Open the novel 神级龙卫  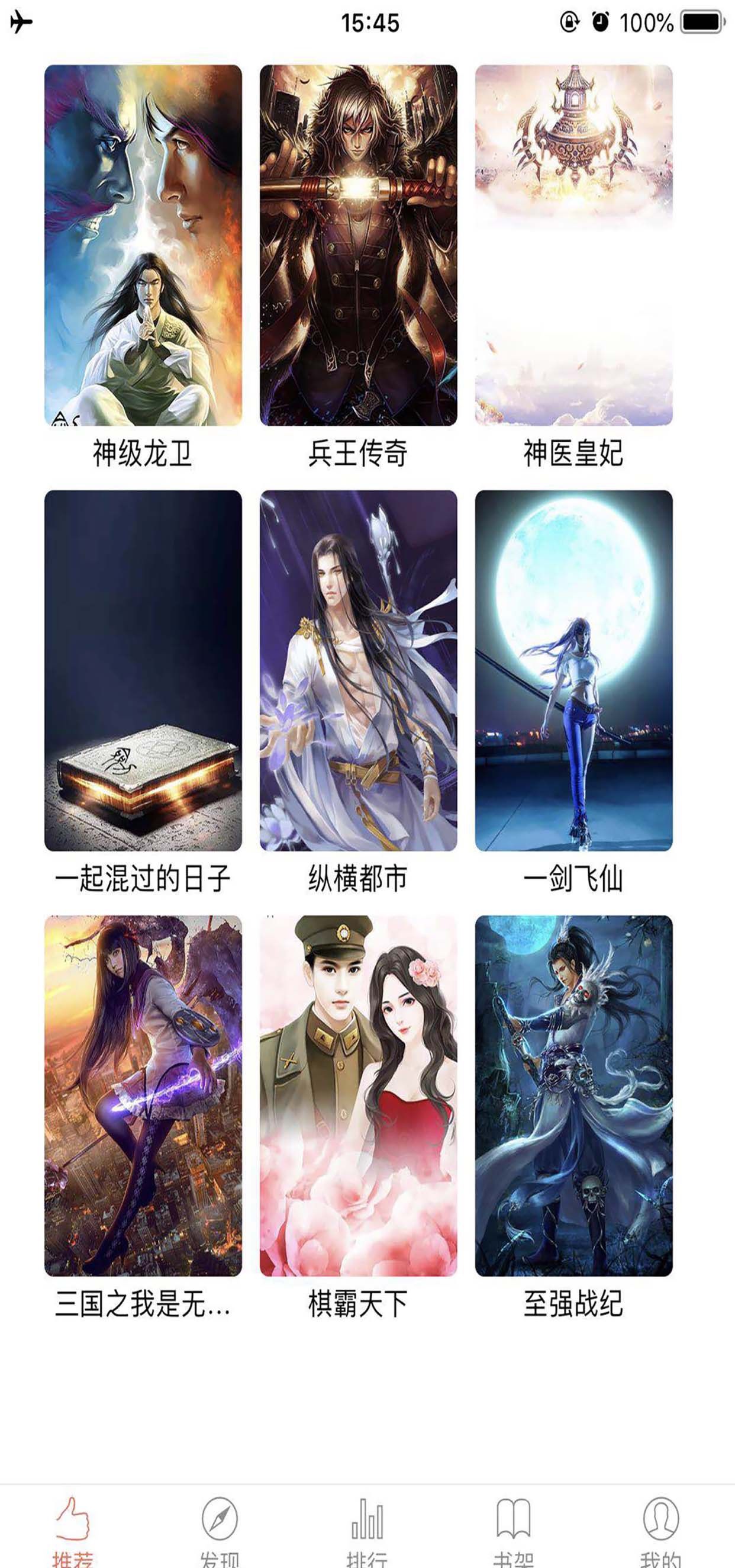[143, 245]
